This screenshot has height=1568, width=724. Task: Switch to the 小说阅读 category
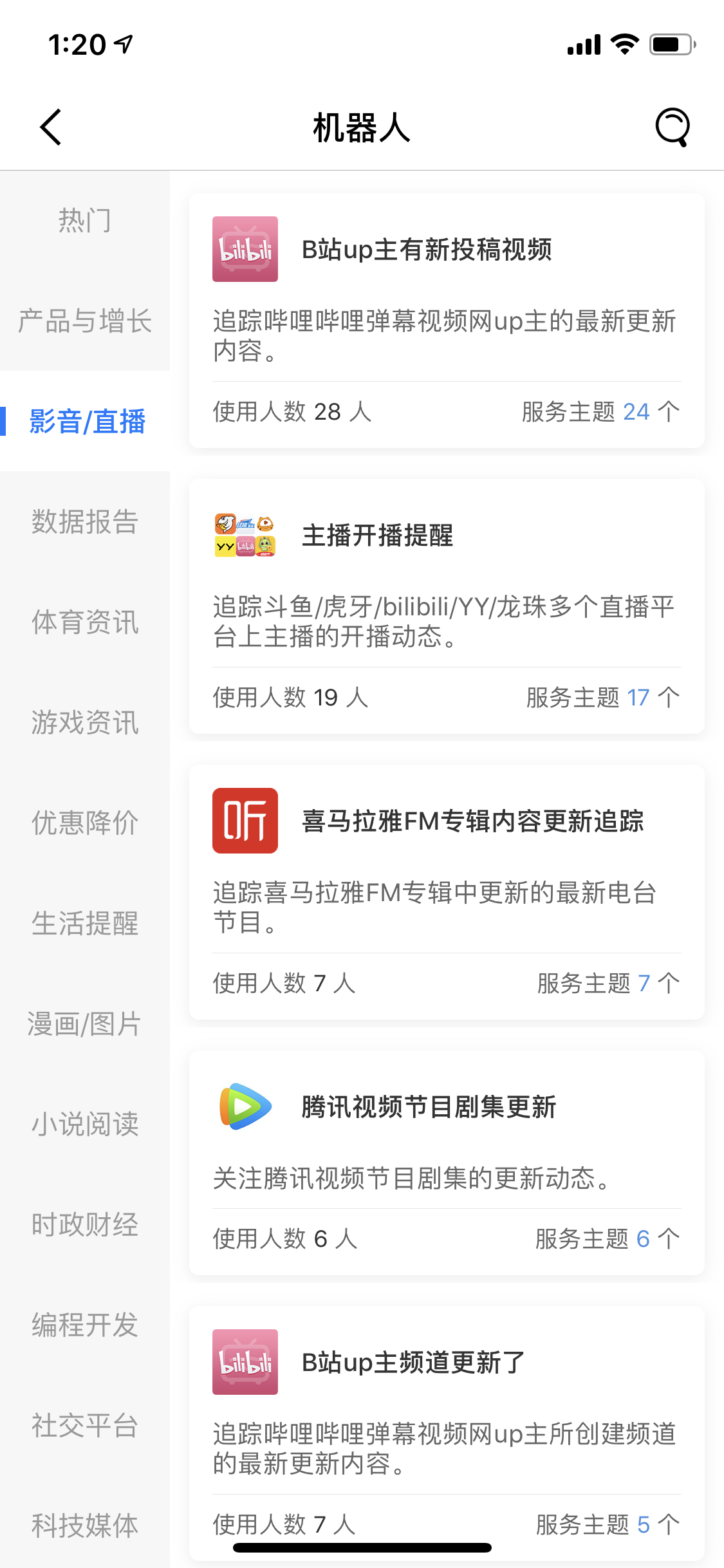point(85,1125)
